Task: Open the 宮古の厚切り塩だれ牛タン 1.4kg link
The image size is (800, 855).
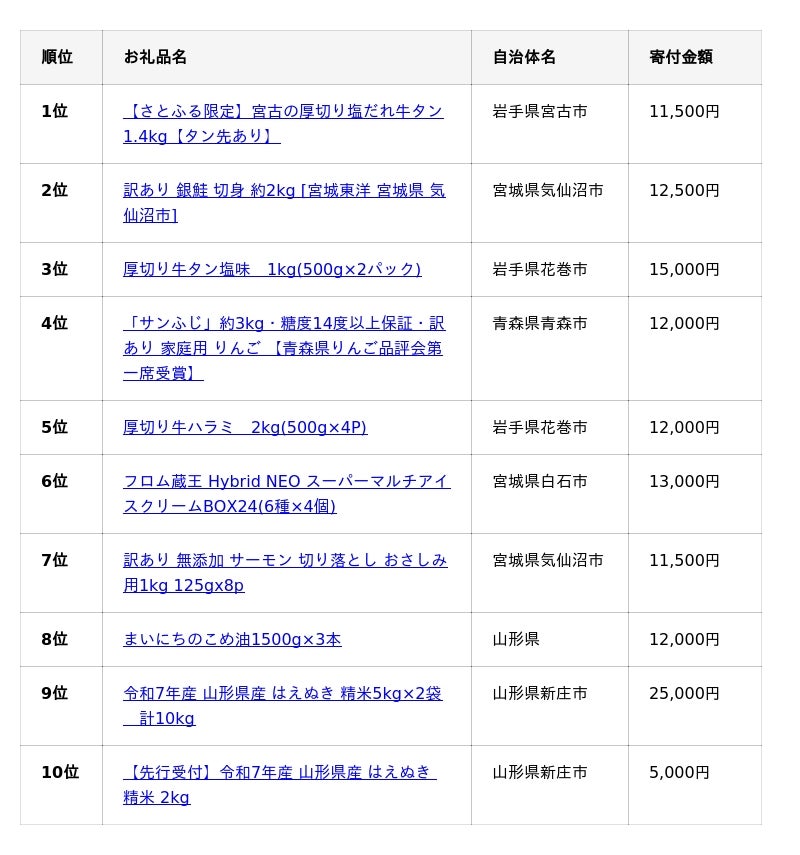Action: (x=282, y=112)
